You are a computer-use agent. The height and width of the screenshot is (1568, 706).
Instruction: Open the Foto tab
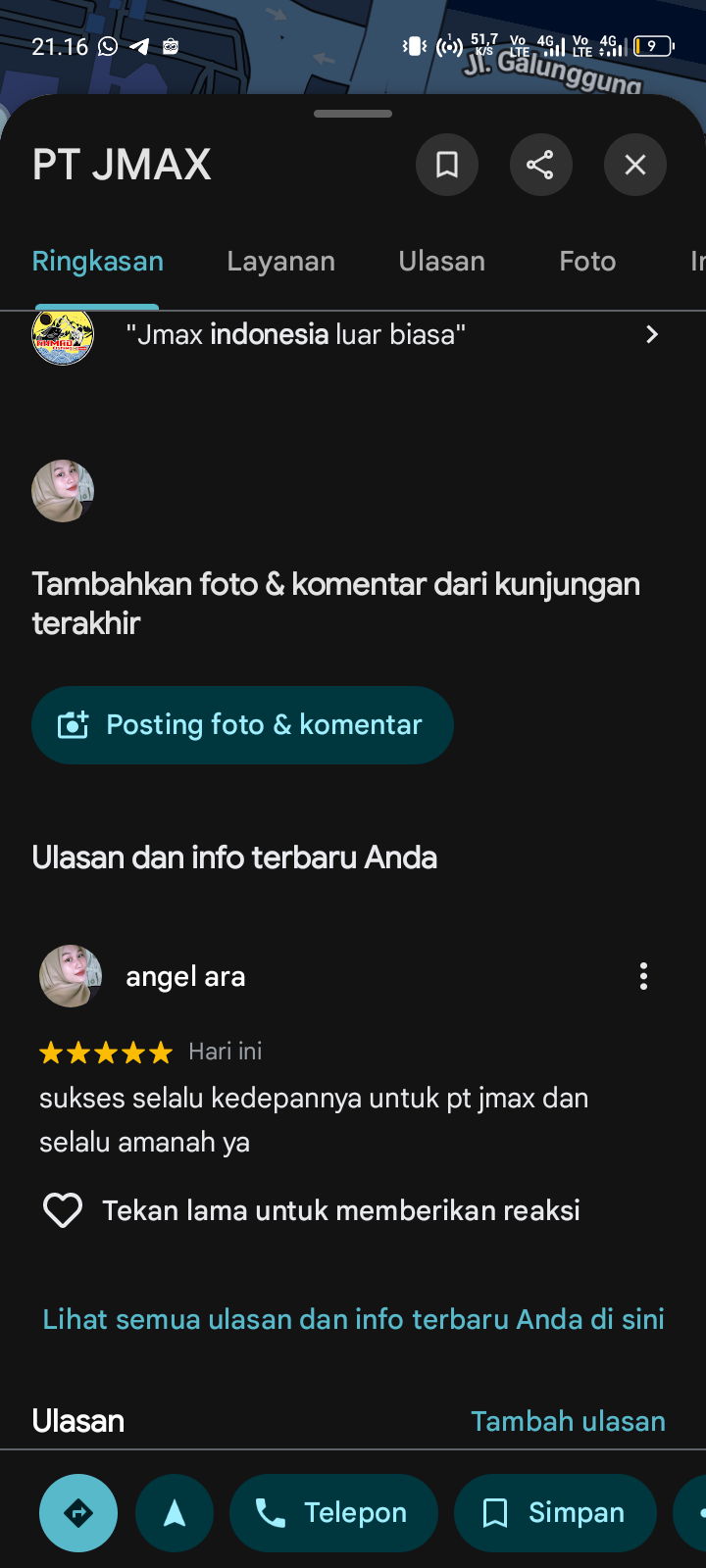587,262
